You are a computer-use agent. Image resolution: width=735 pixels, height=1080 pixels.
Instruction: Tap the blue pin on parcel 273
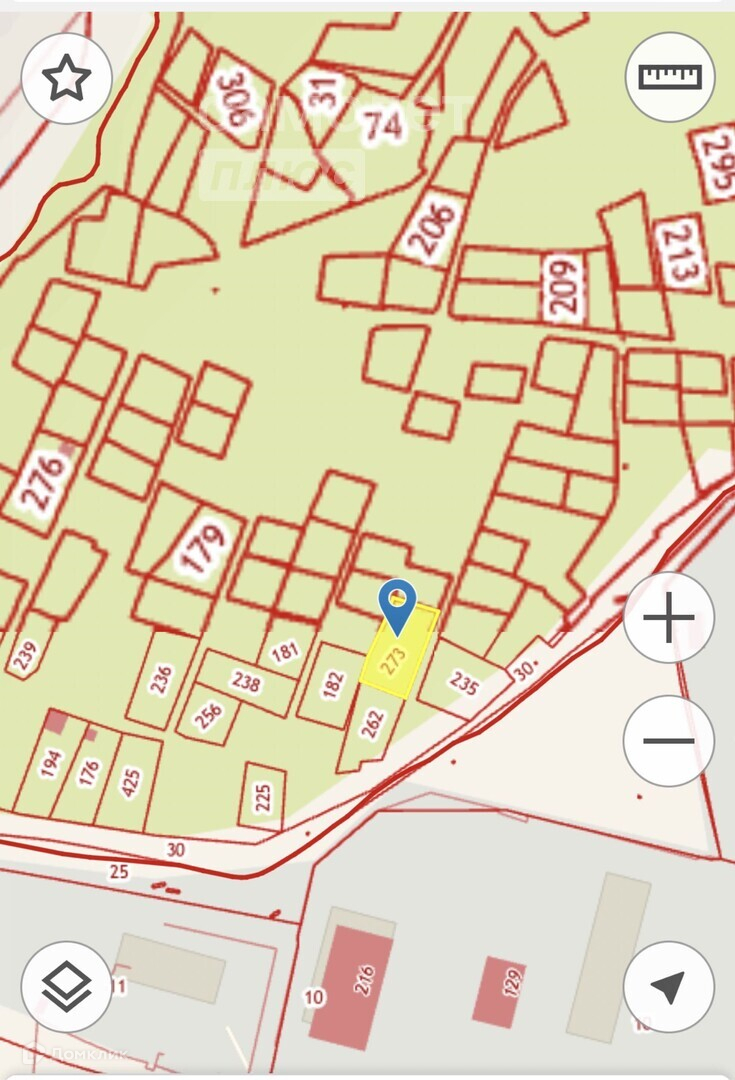tap(398, 604)
